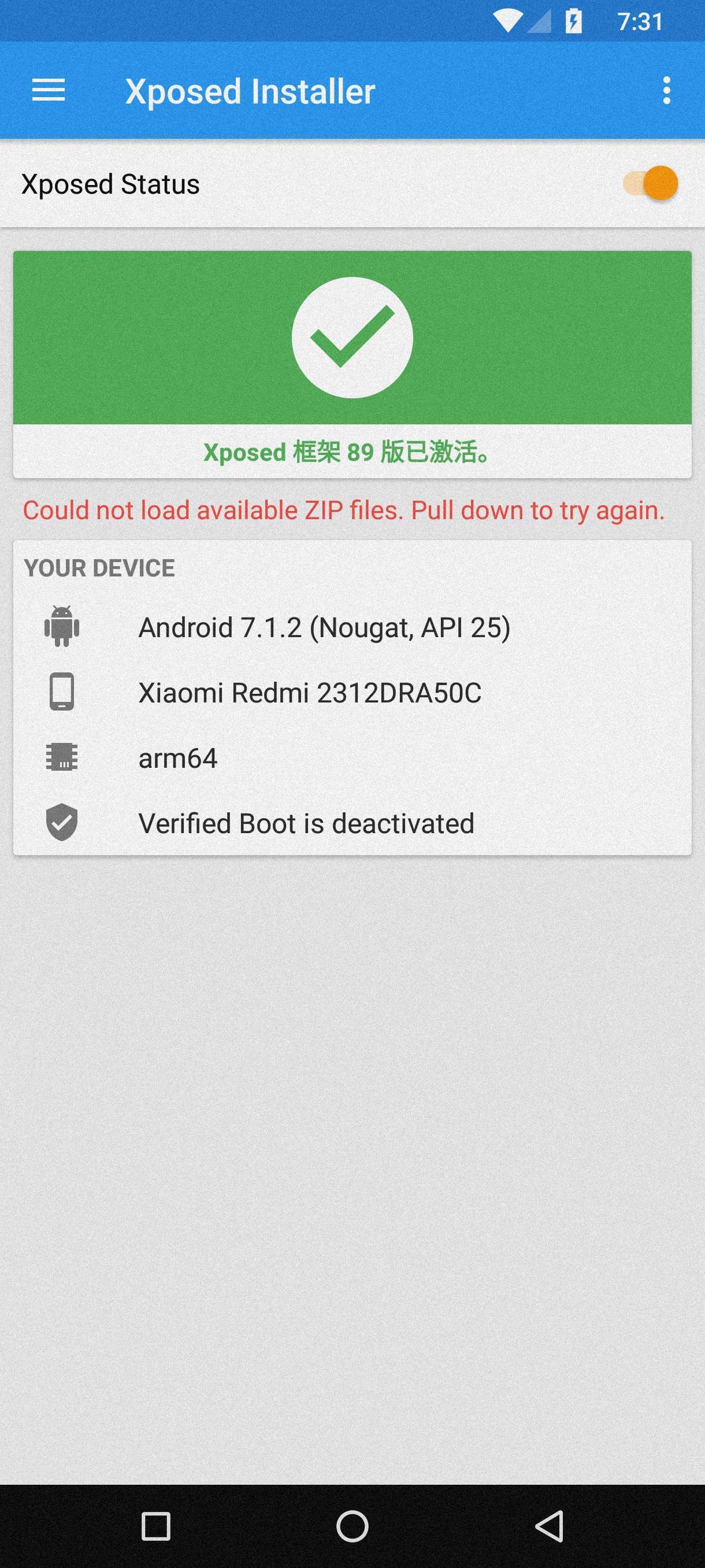Screen dimensions: 705x1568
Task: Toggle the Xposed Status switch off
Action: [651, 183]
